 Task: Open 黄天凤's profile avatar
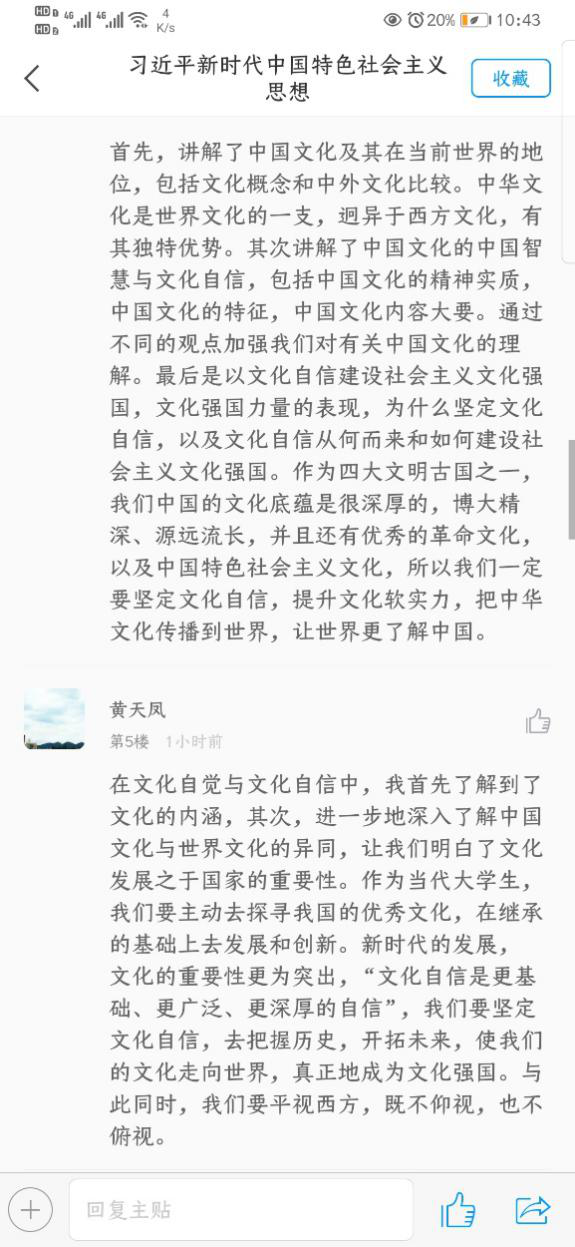54,719
